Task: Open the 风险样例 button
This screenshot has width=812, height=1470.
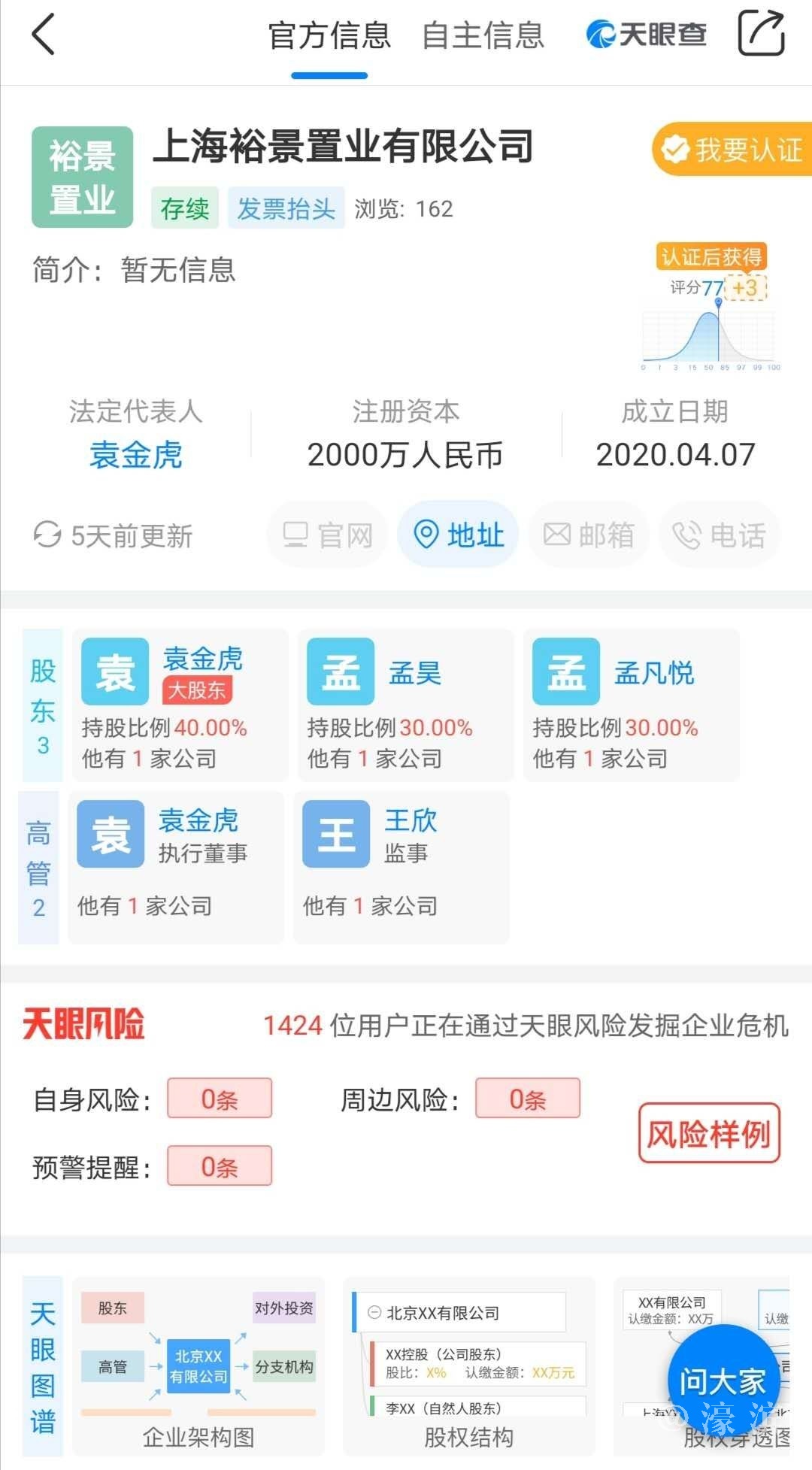Action: 709,1133
